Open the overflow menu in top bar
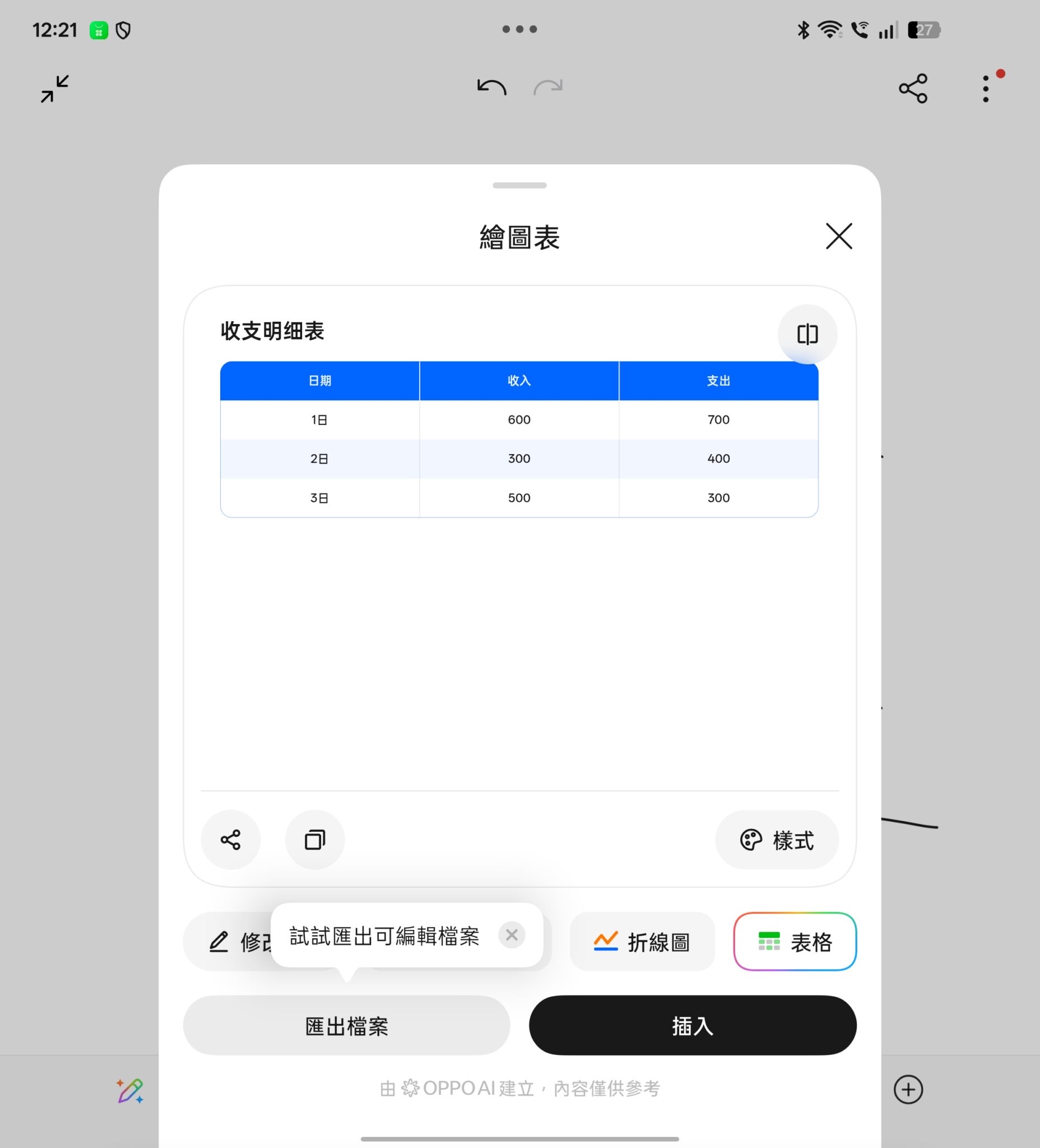 coord(985,89)
